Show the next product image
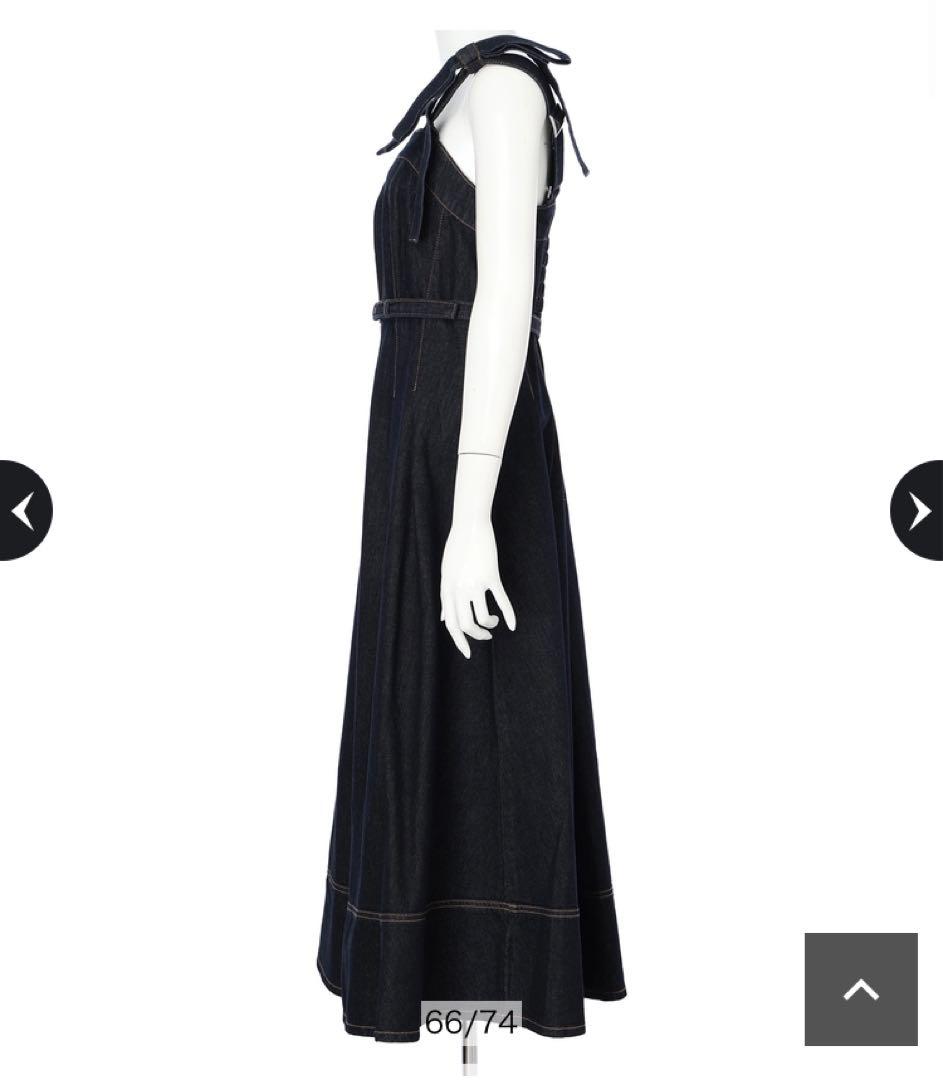This screenshot has width=943, height=1080. [x=917, y=511]
